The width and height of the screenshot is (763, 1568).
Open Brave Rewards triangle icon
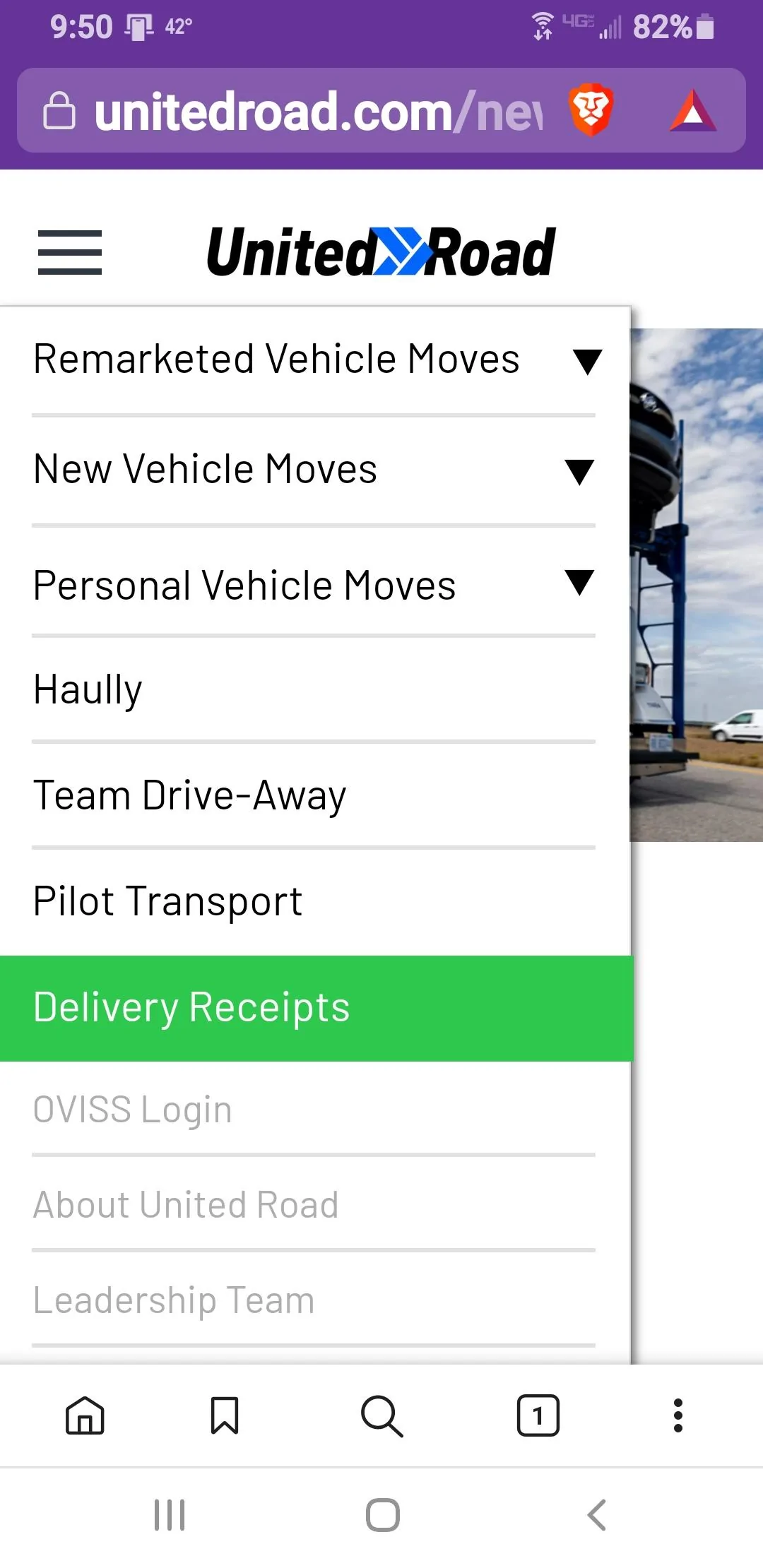692,111
